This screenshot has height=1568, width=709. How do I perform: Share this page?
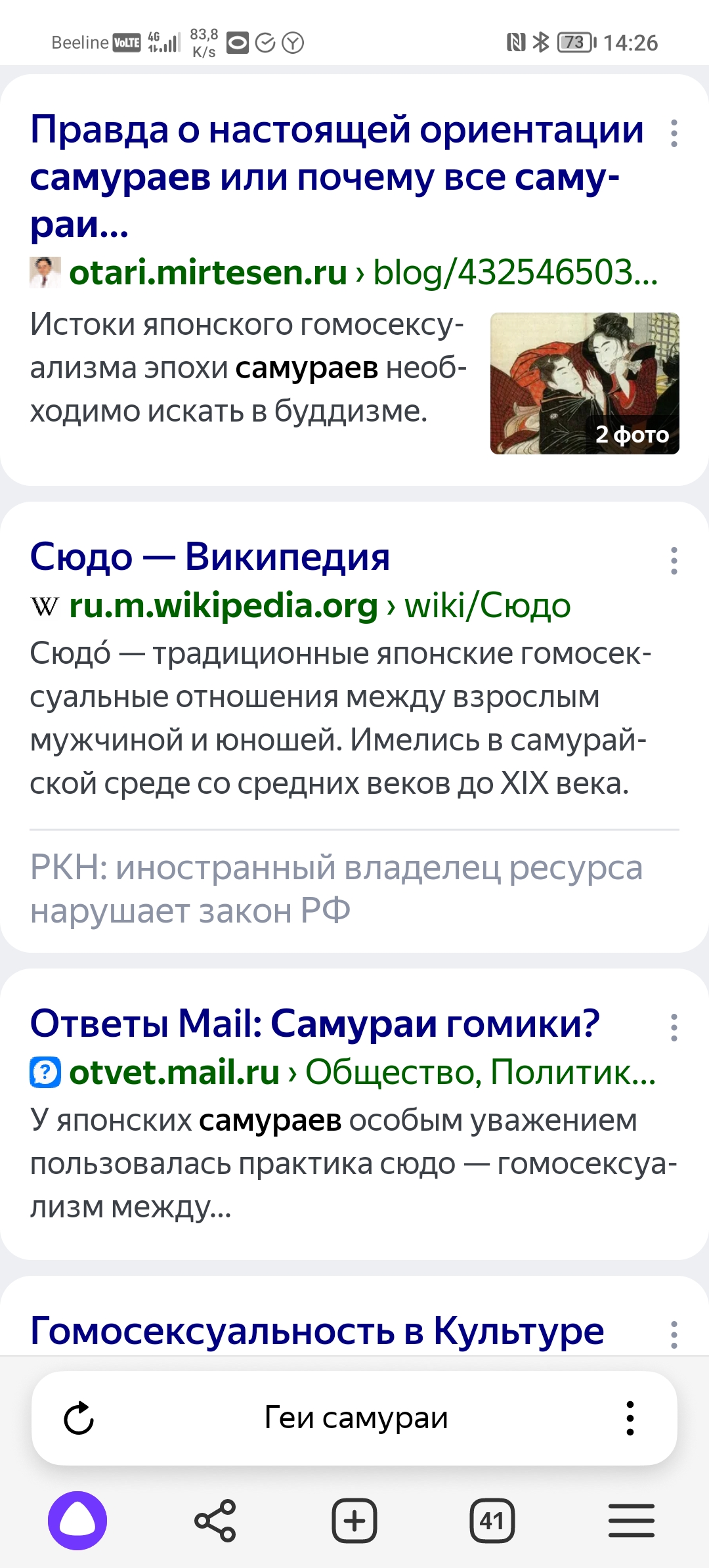pos(215,1520)
